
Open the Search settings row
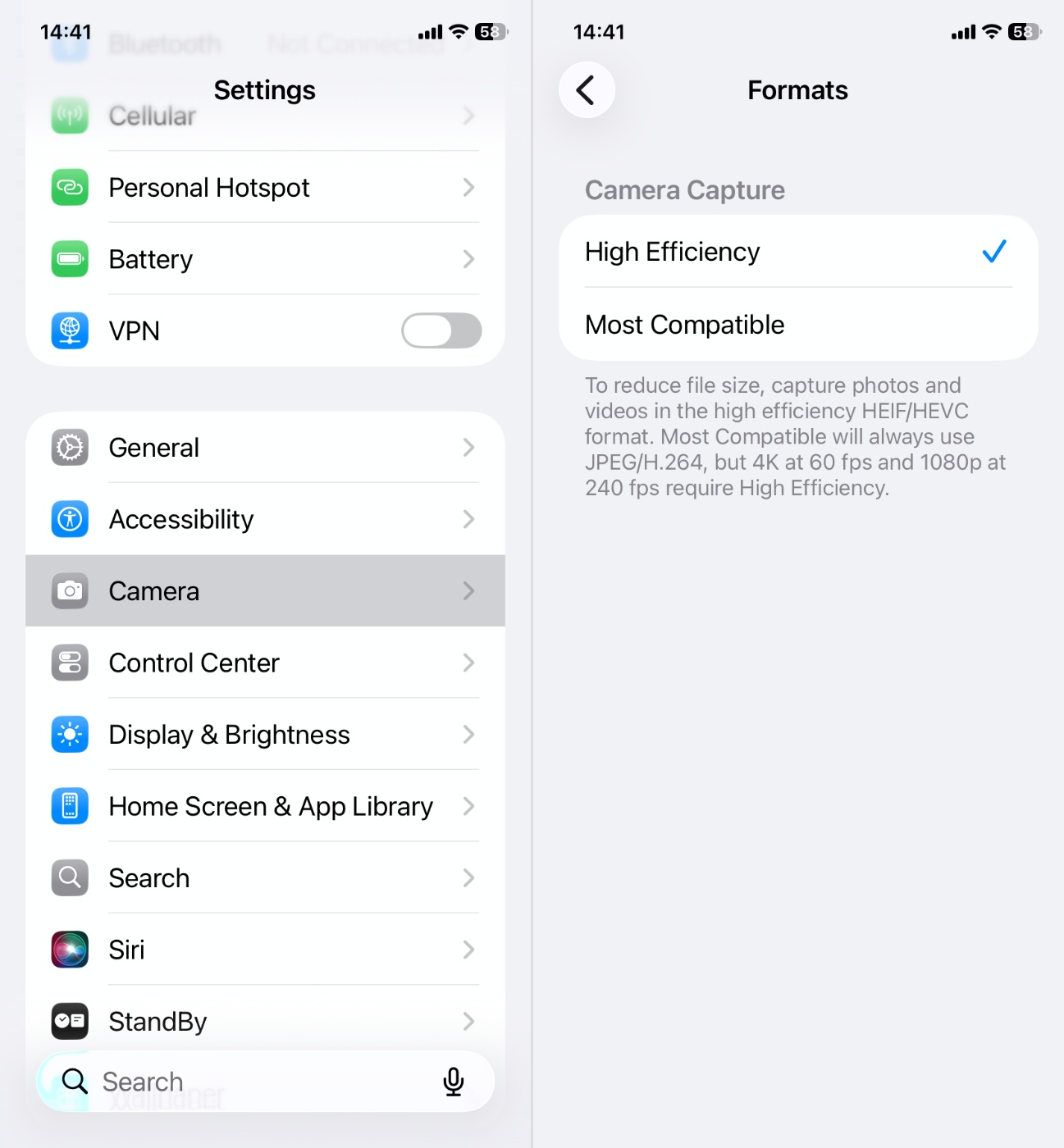[x=265, y=878]
